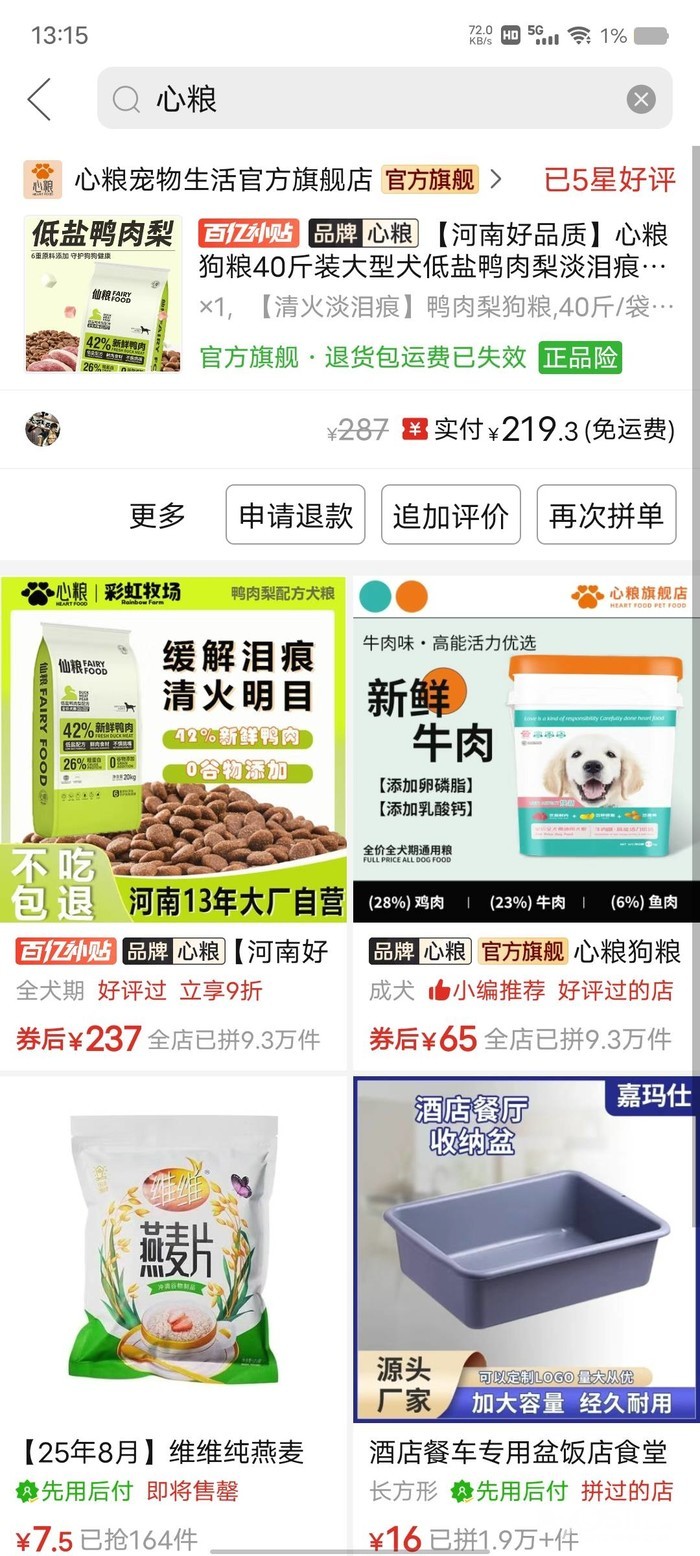Tap 申请退款 button

[x=295, y=515]
